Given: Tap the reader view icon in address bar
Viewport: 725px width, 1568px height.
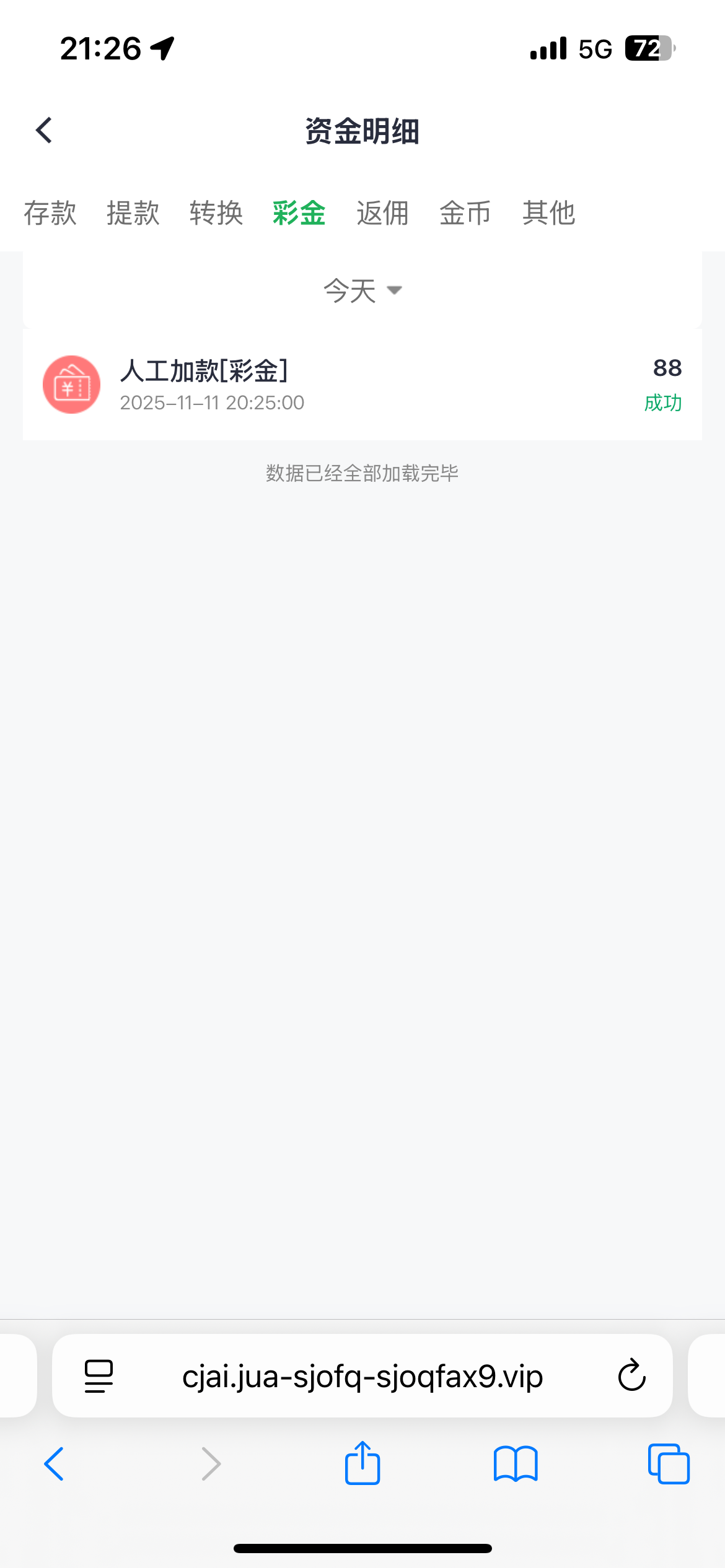Looking at the screenshot, I should pyautogui.click(x=99, y=1375).
